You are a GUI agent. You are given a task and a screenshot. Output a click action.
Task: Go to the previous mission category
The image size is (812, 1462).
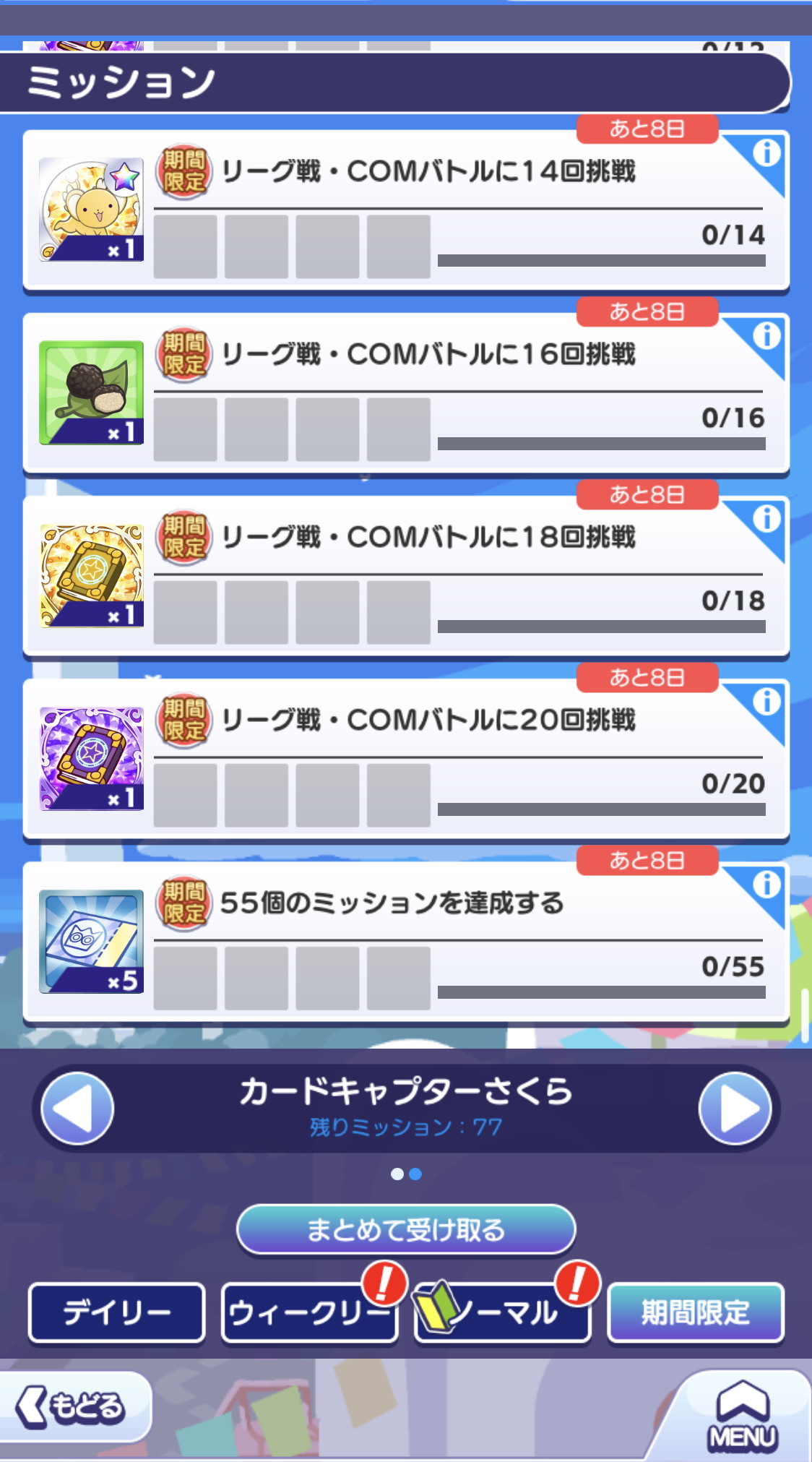(x=77, y=1108)
